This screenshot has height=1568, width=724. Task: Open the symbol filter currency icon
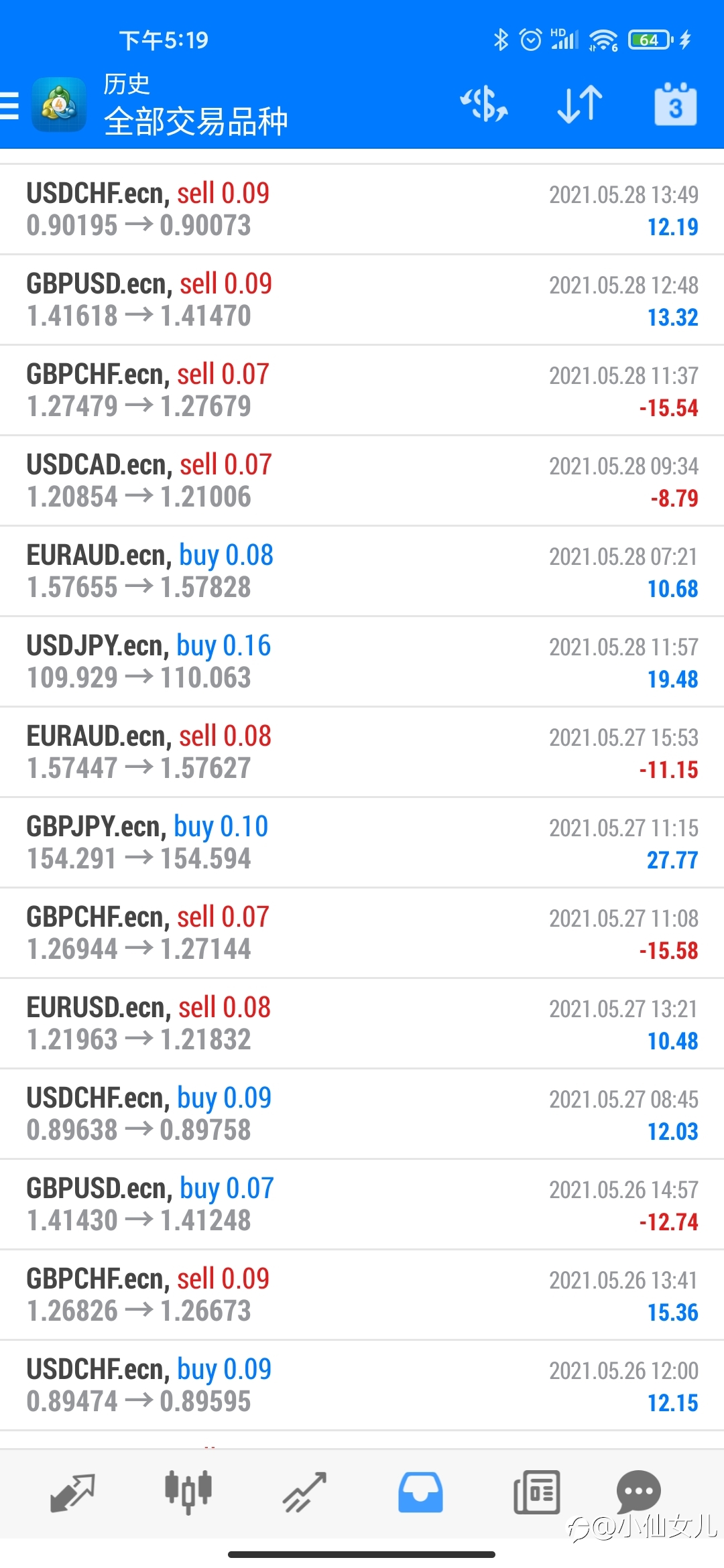point(484,105)
